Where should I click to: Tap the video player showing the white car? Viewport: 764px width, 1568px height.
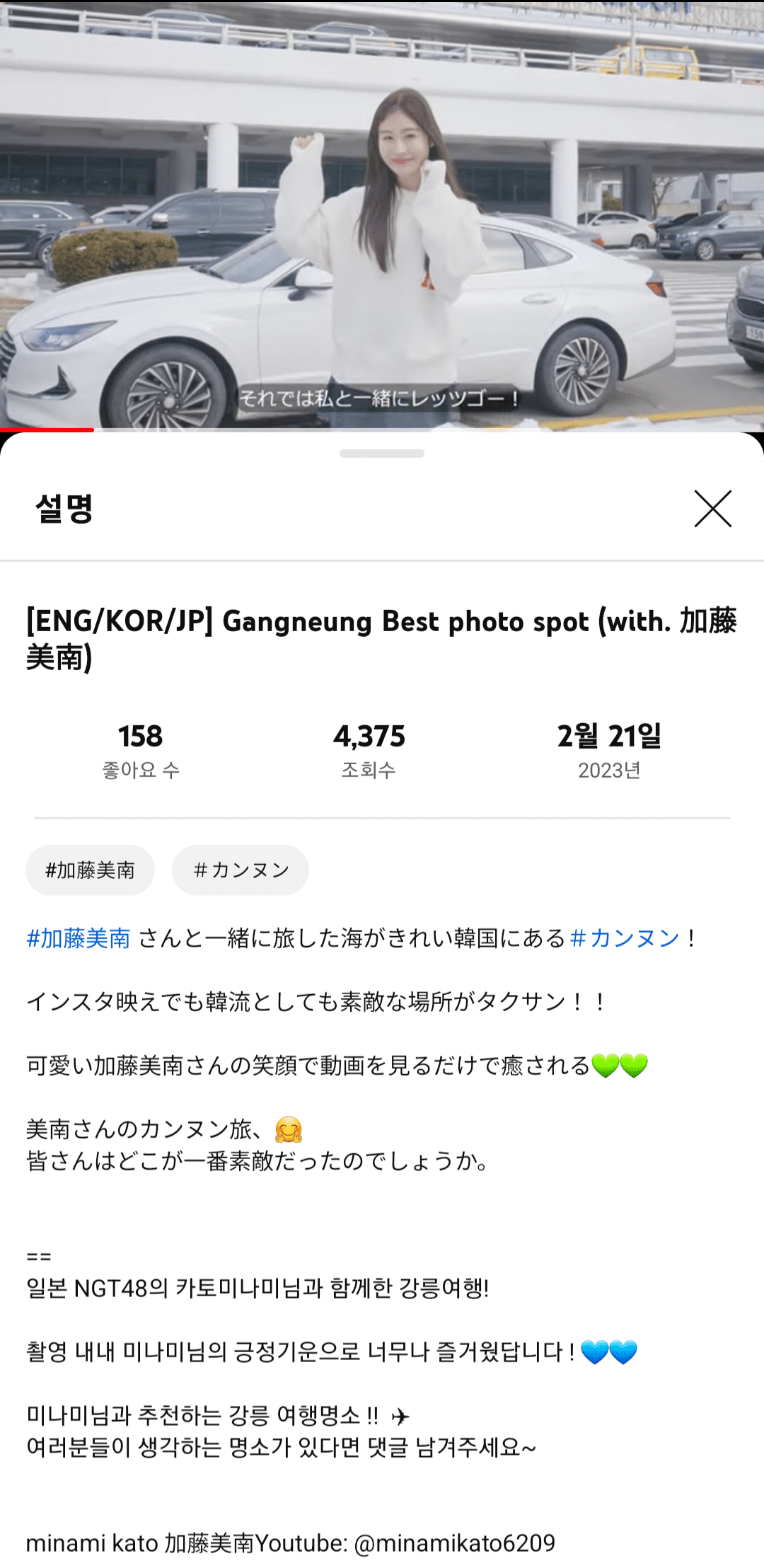382,212
